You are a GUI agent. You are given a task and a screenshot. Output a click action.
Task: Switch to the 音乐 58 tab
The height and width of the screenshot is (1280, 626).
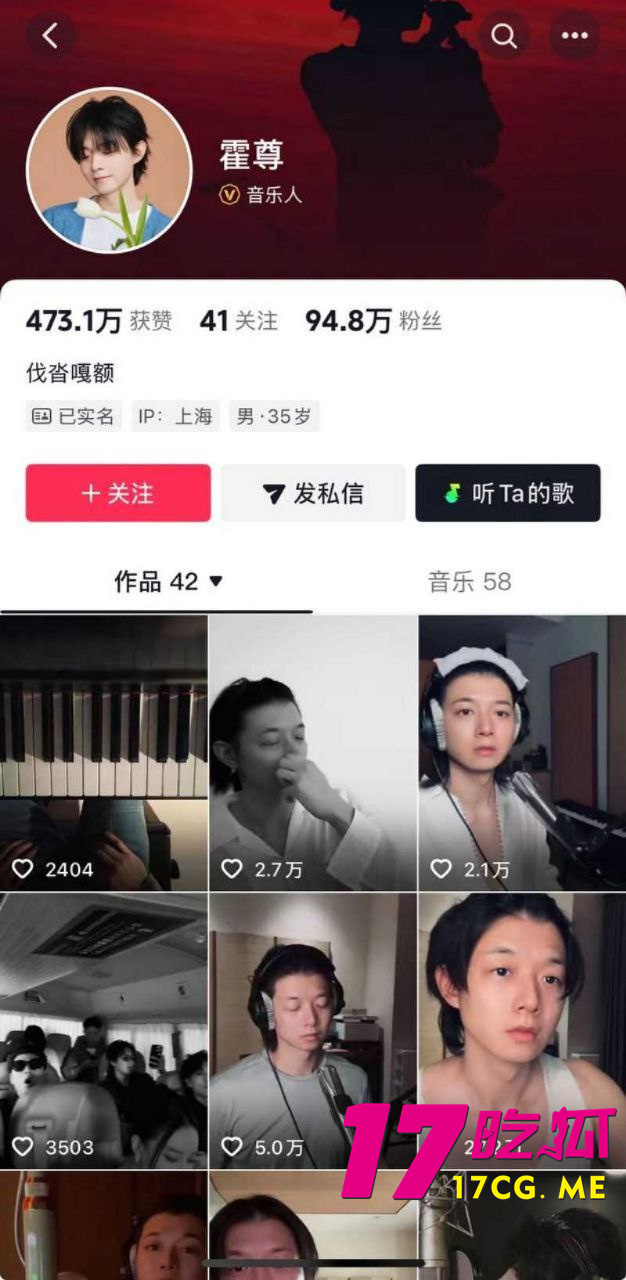coord(469,582)
